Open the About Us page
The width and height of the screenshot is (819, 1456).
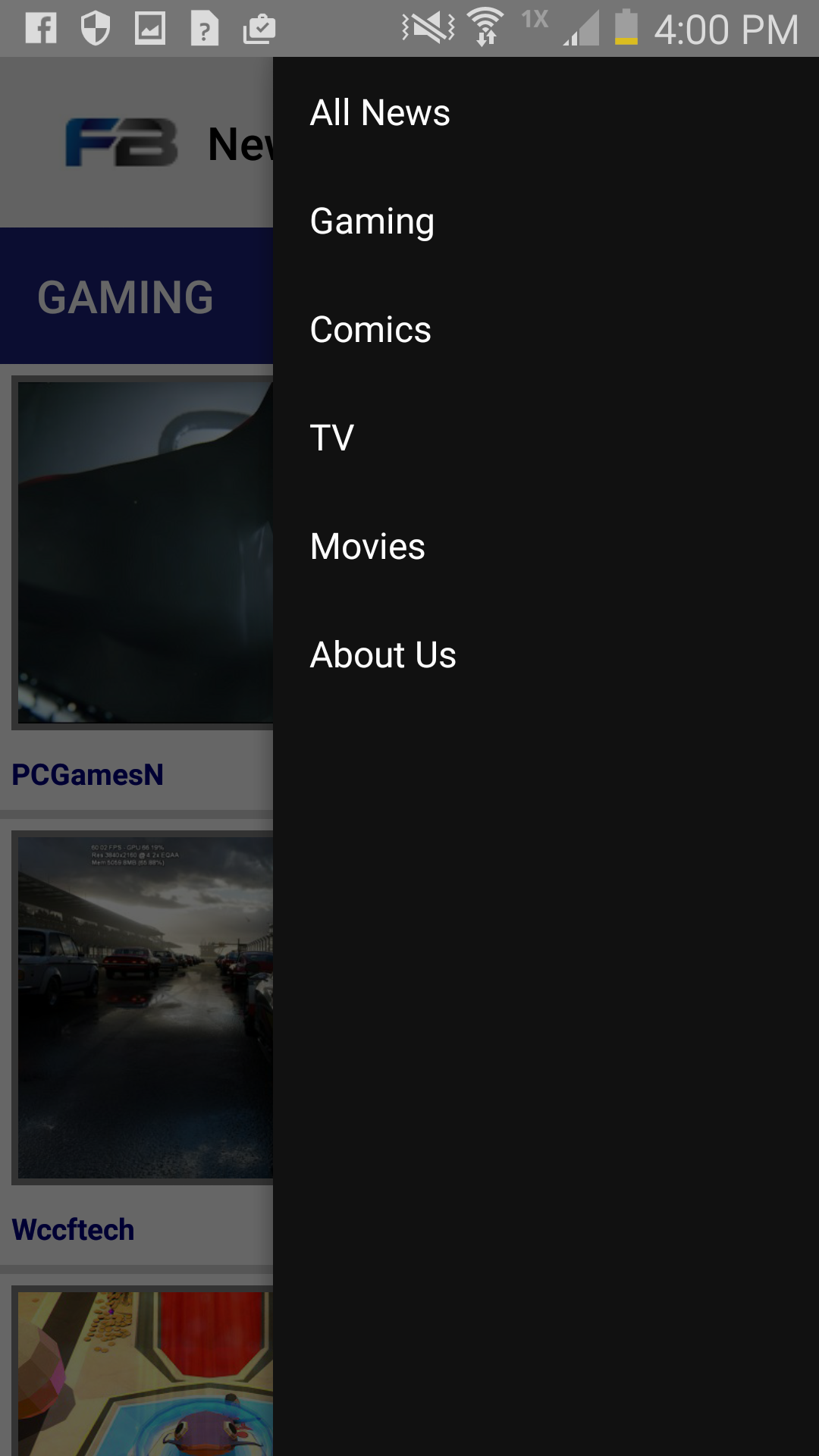click(x=382, y=654)
